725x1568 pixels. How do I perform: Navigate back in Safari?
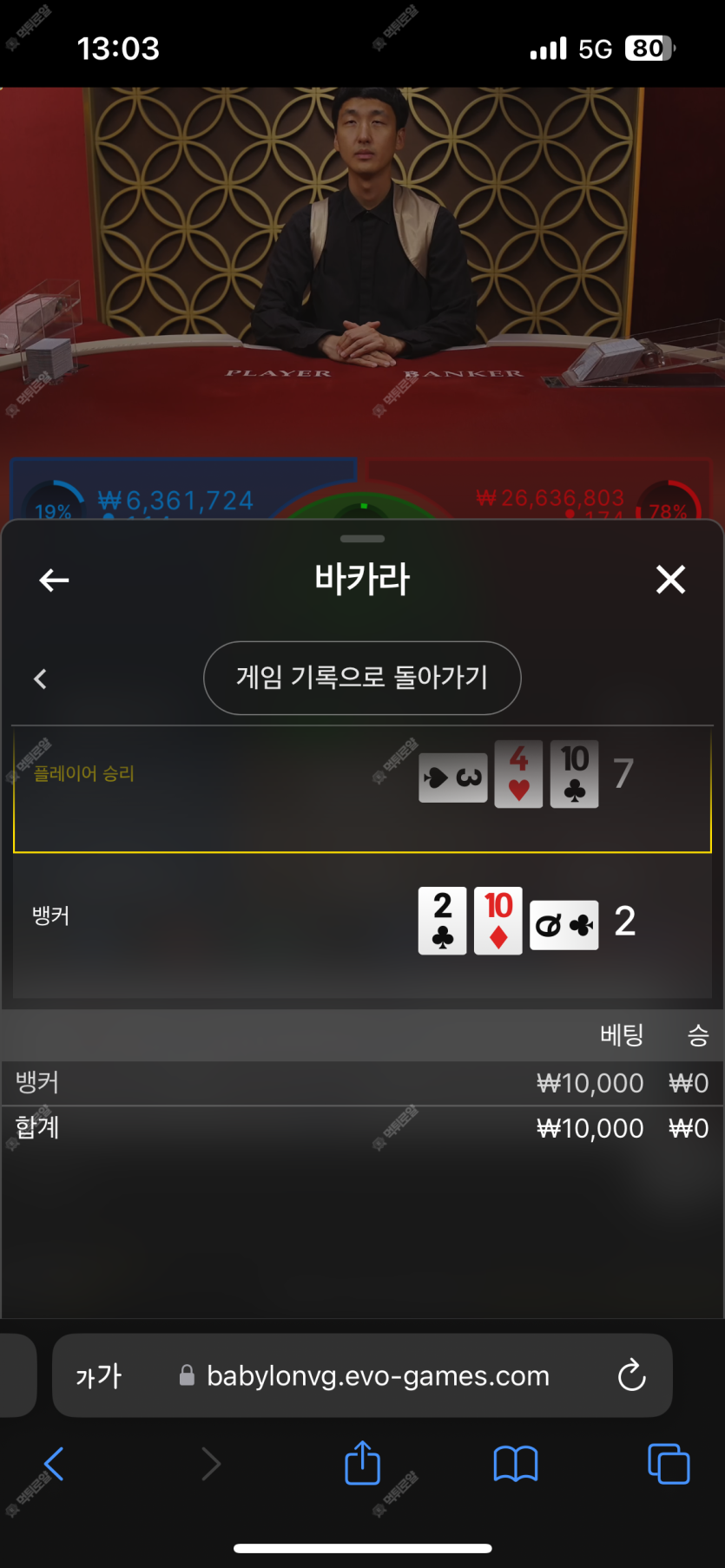tap(54, 1464)
